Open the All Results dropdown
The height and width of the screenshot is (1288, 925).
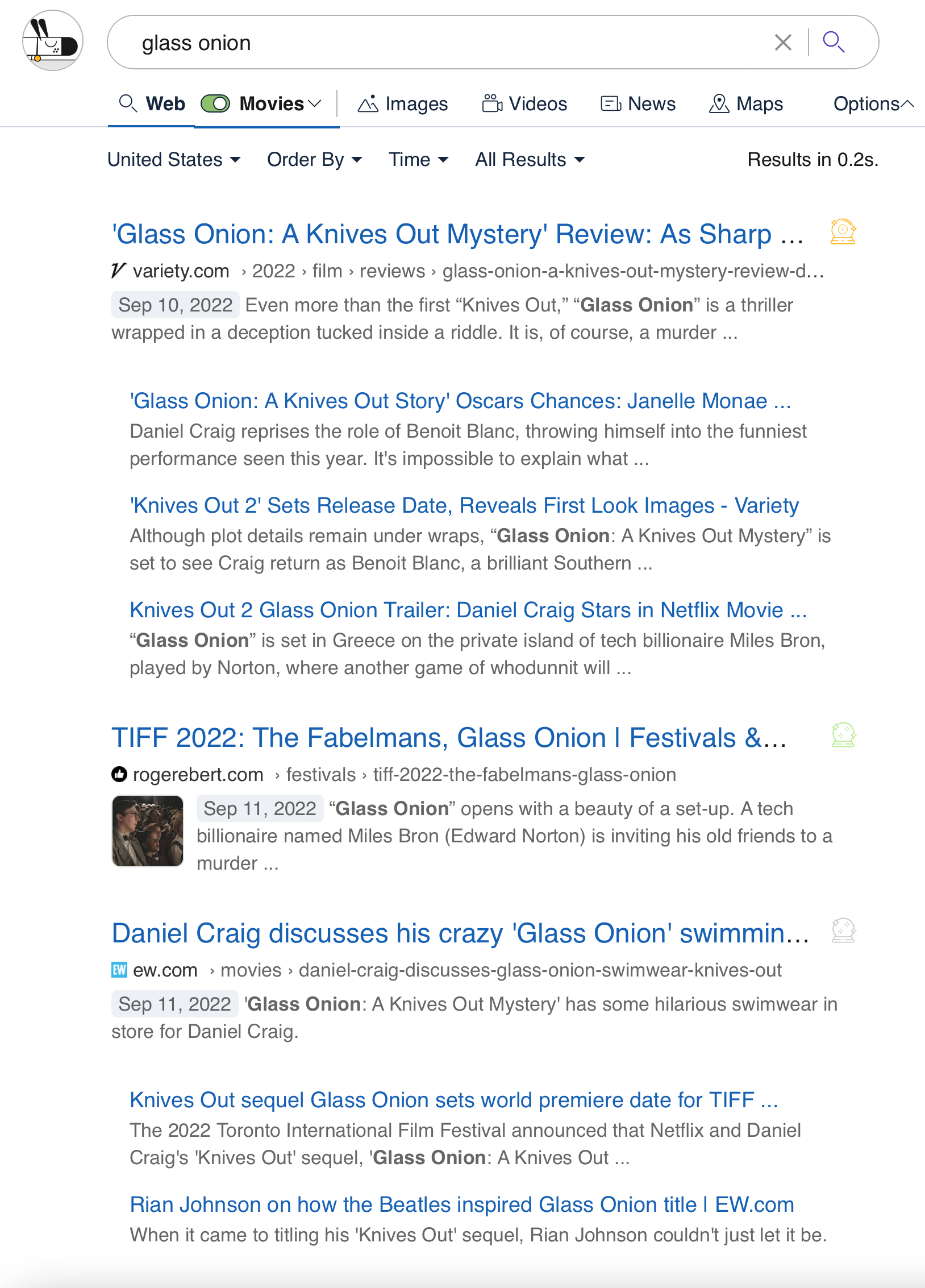point(530,160)
